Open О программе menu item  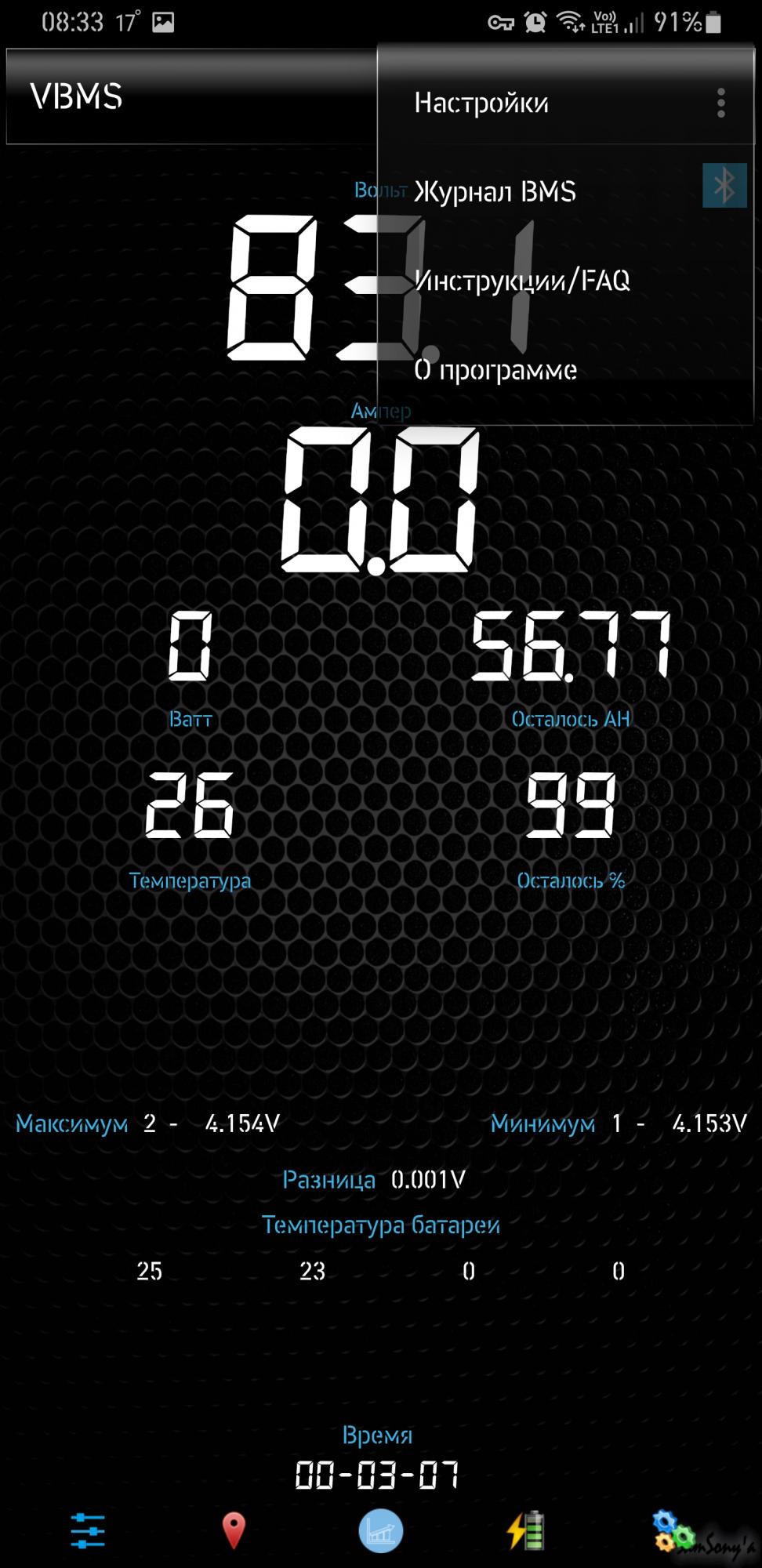[x=565, y=369]
